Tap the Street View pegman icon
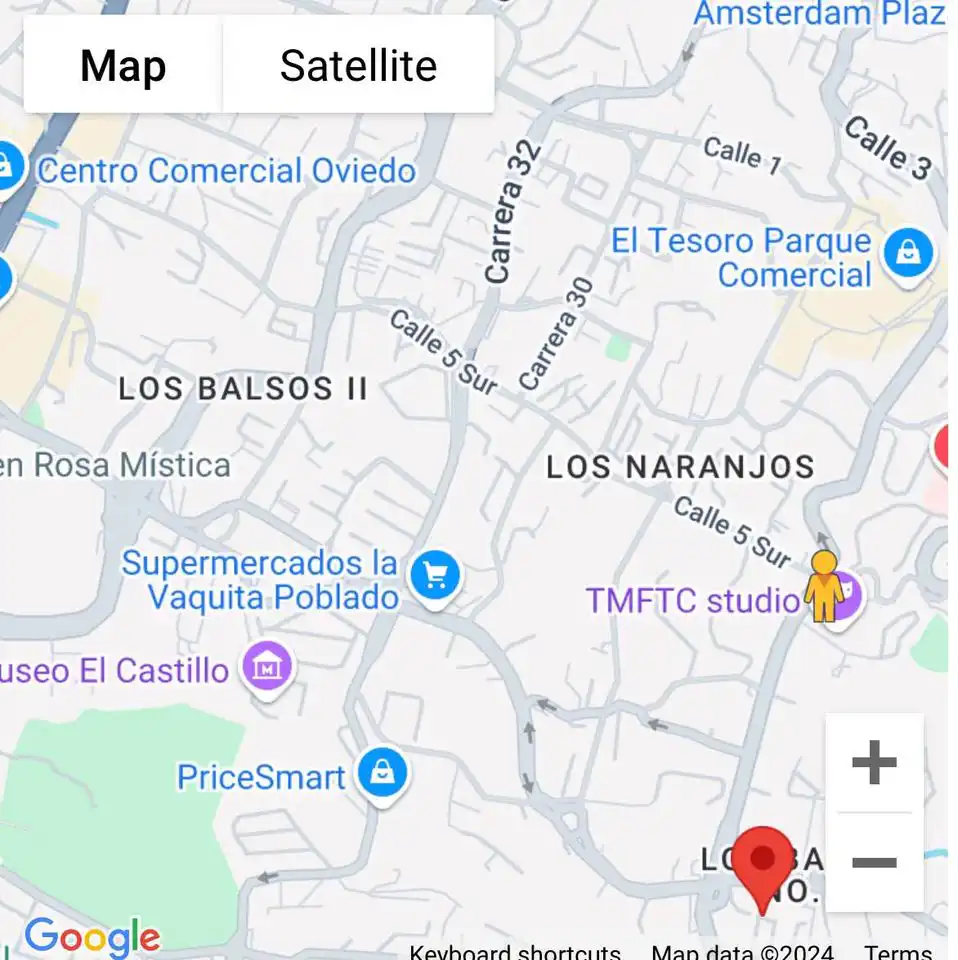Image resolution: width=958 pixels, height=960 pixels. point(823,586)
